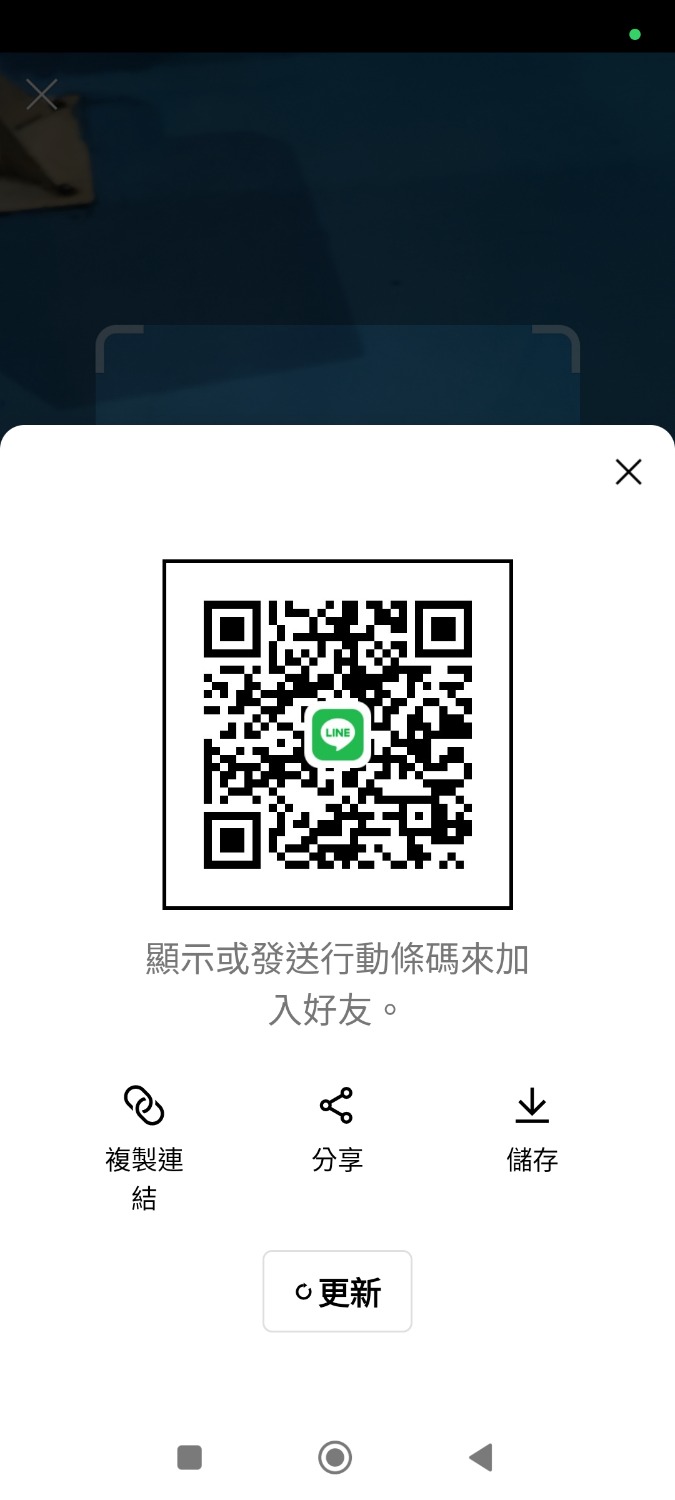Share the QR code (分享)
Screen dimensions: 675x1500
pyautogui.click(x=337, y=1129)
